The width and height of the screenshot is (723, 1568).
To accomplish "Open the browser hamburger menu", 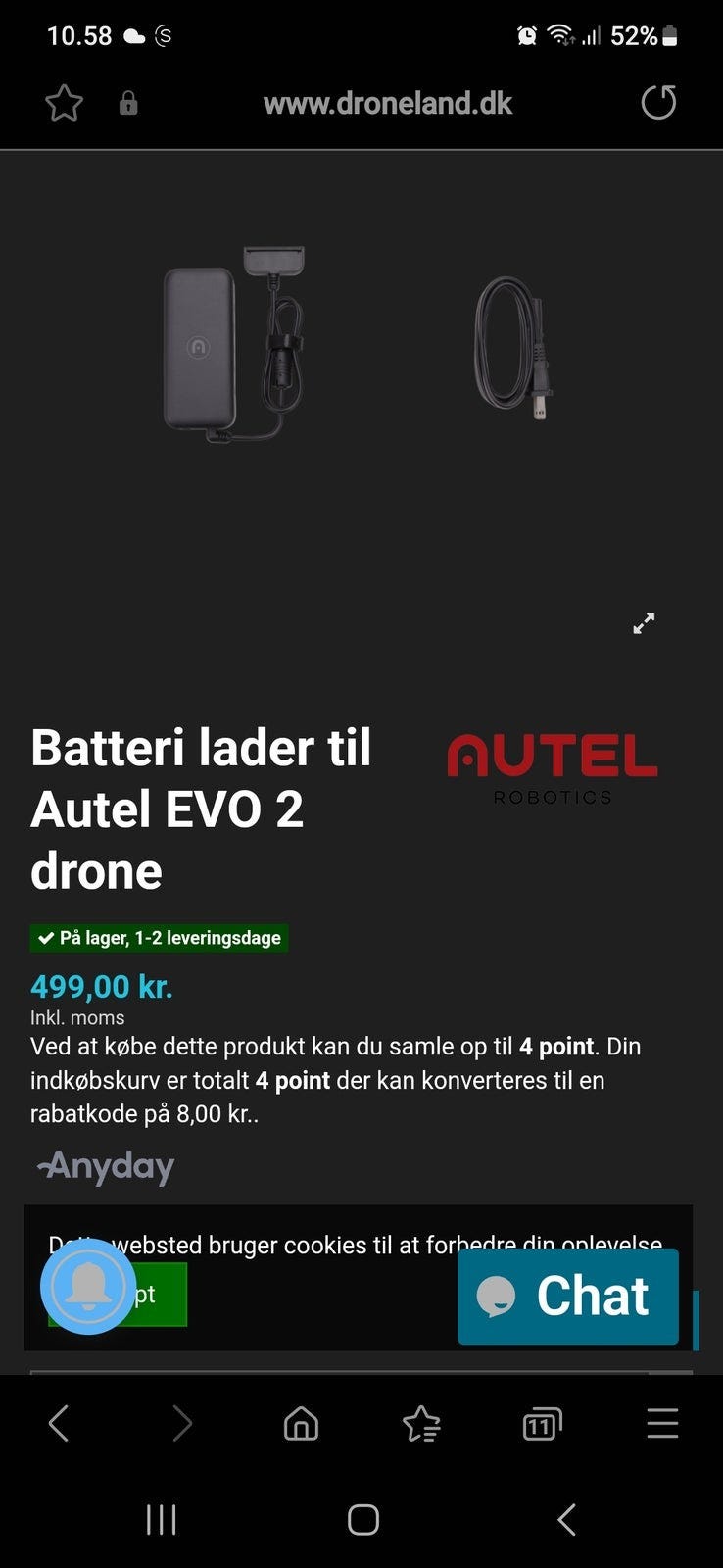I will [x=662, y=1424].
